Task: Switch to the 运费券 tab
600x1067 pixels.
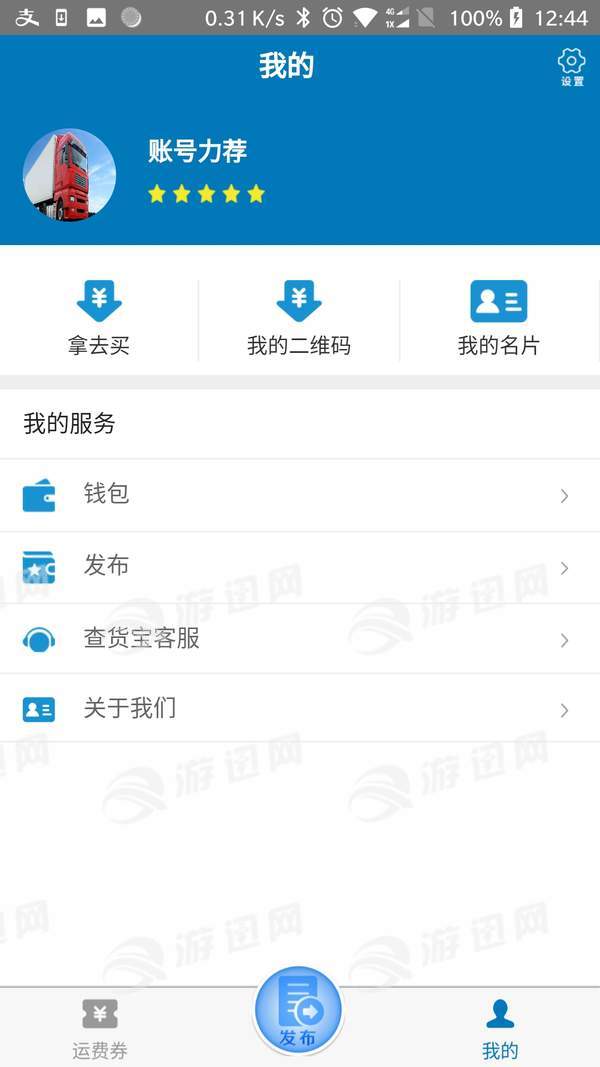Action: (x=100, y=1028)
